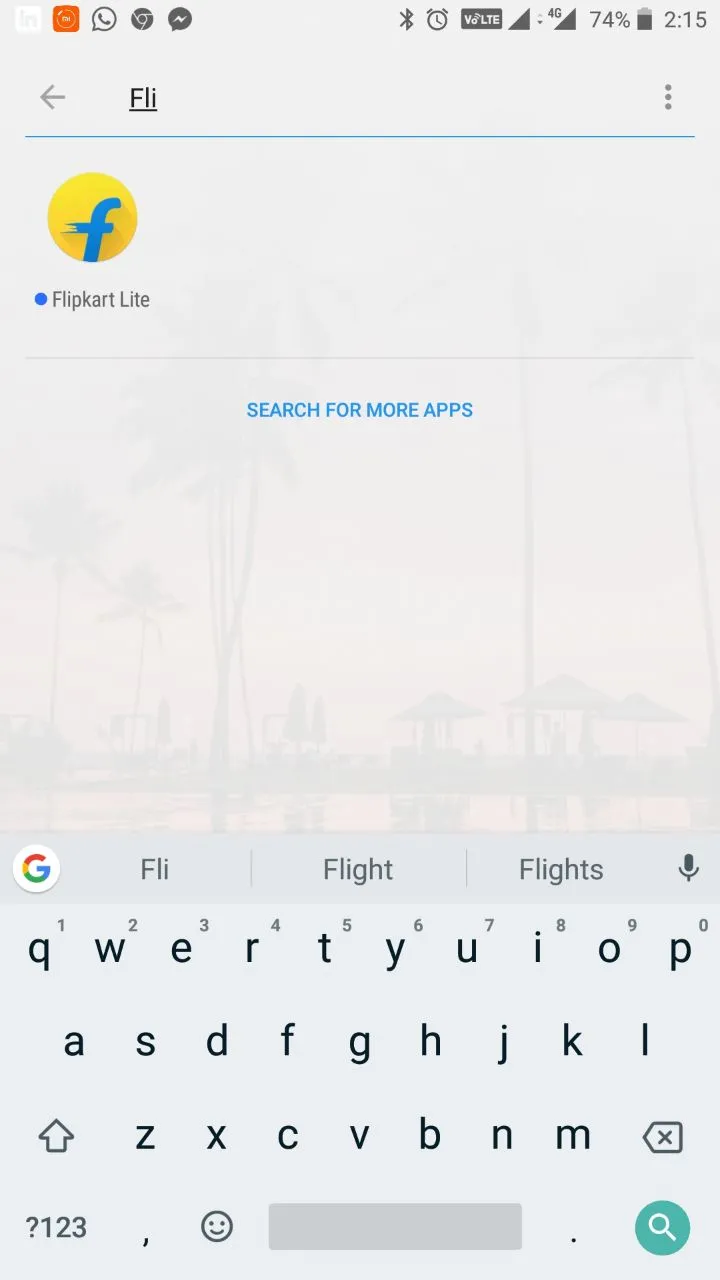
Task: Tap the keyboard search key
Action: point(662,1227)
